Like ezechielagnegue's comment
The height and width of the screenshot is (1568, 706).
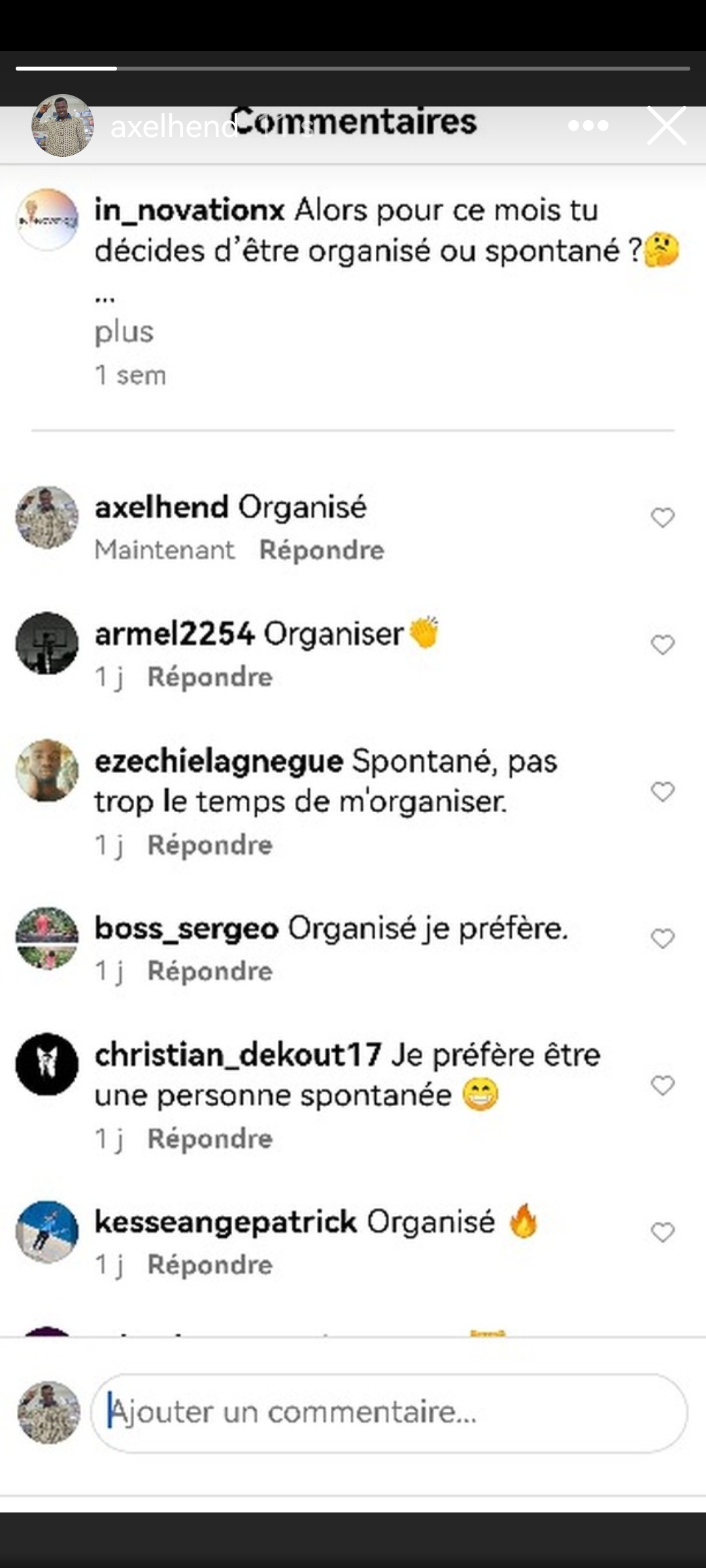[x=662, y=792]
